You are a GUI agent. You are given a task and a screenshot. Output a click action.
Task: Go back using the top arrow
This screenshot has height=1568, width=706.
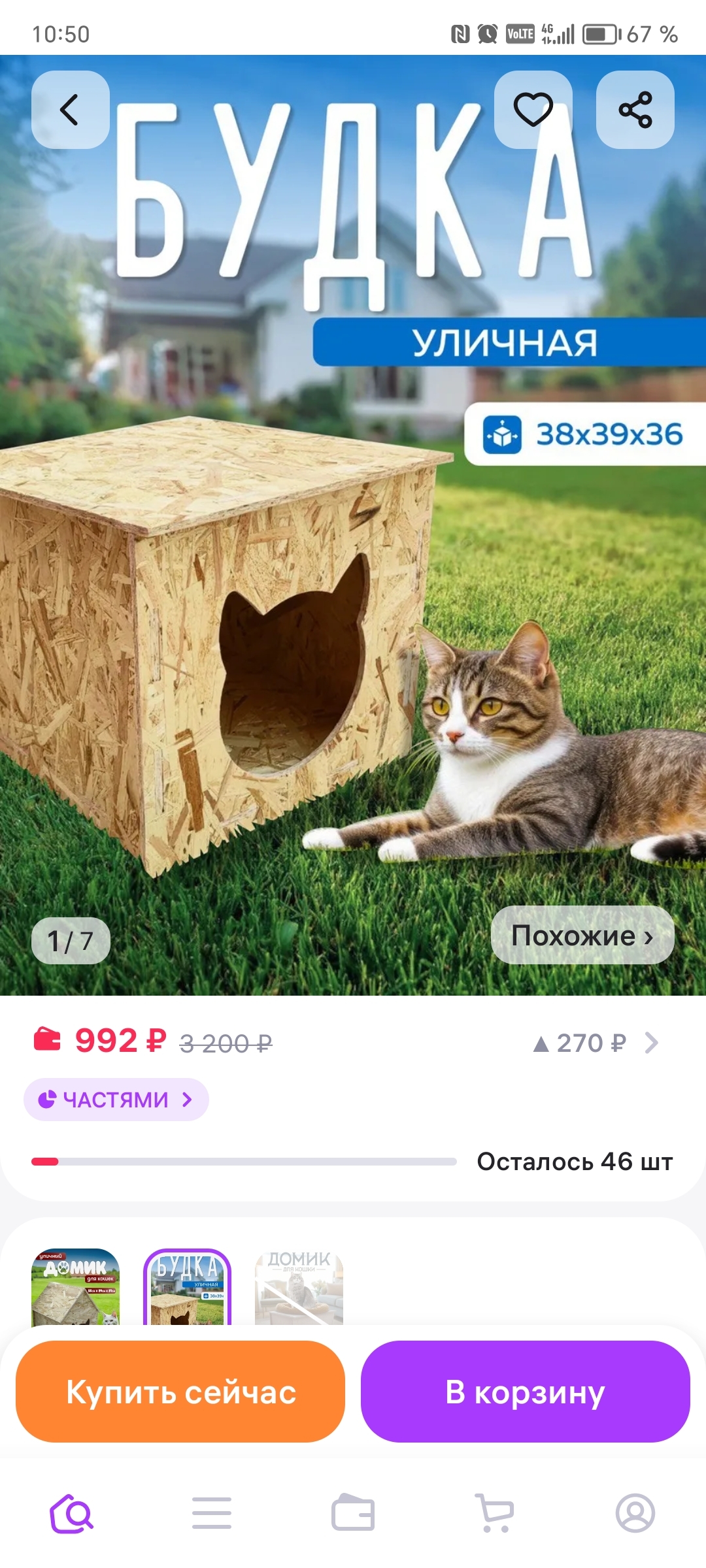(71, 110)
